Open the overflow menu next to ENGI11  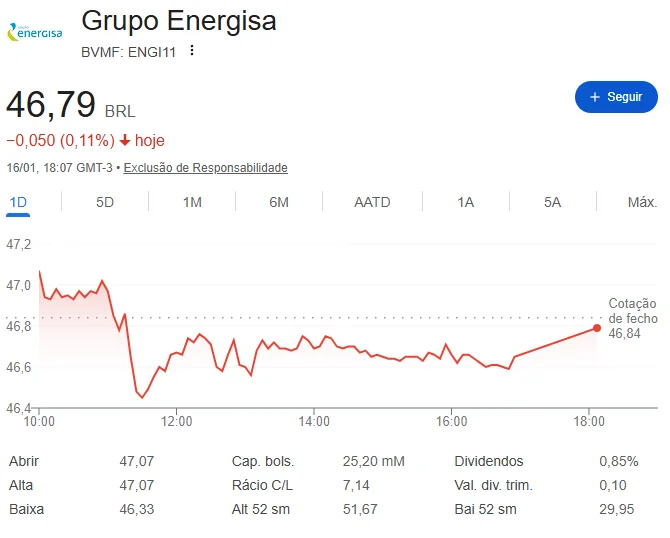[192, 51]
